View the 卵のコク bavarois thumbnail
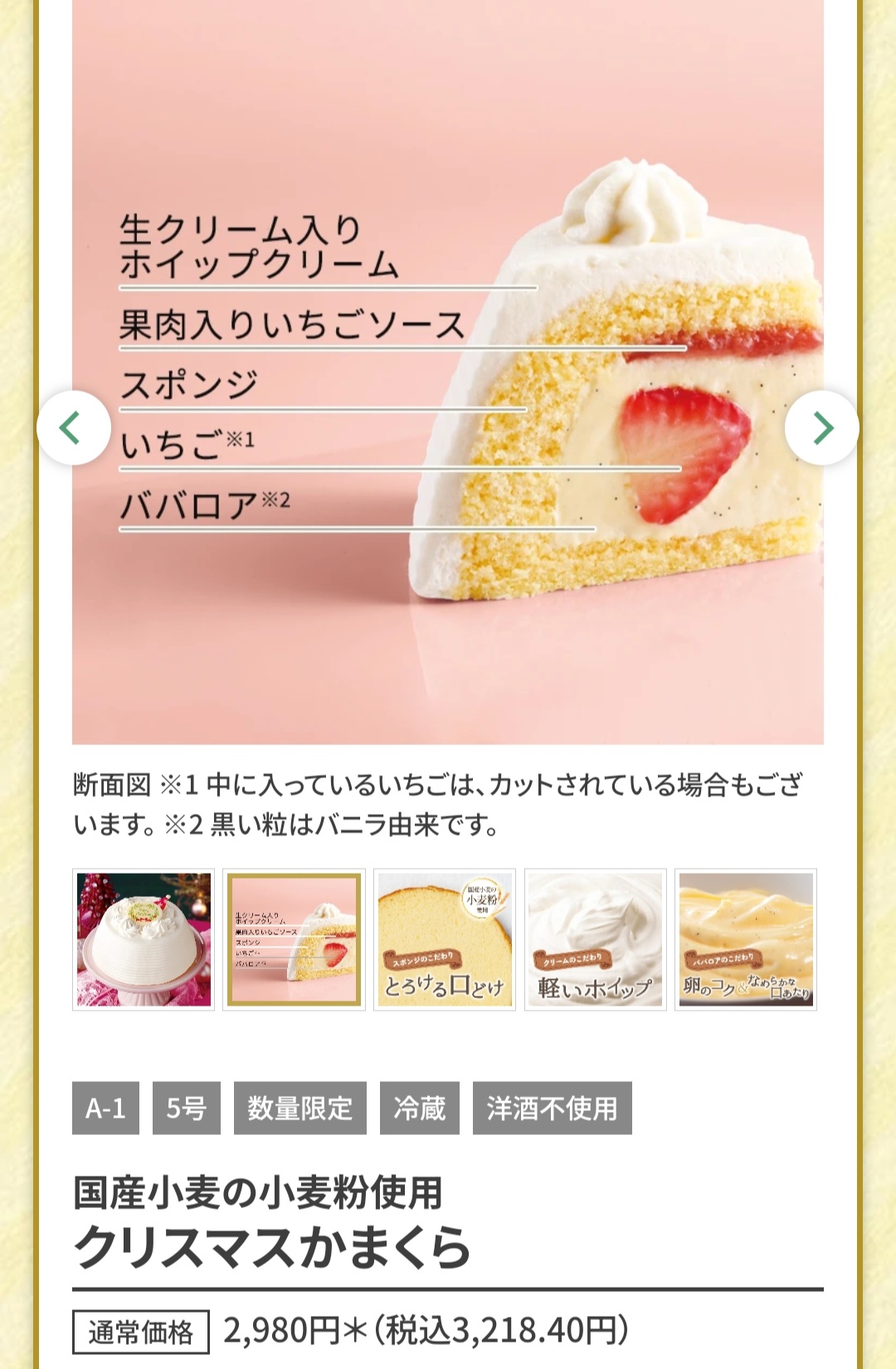896x1369 pixels. [746, 939]
